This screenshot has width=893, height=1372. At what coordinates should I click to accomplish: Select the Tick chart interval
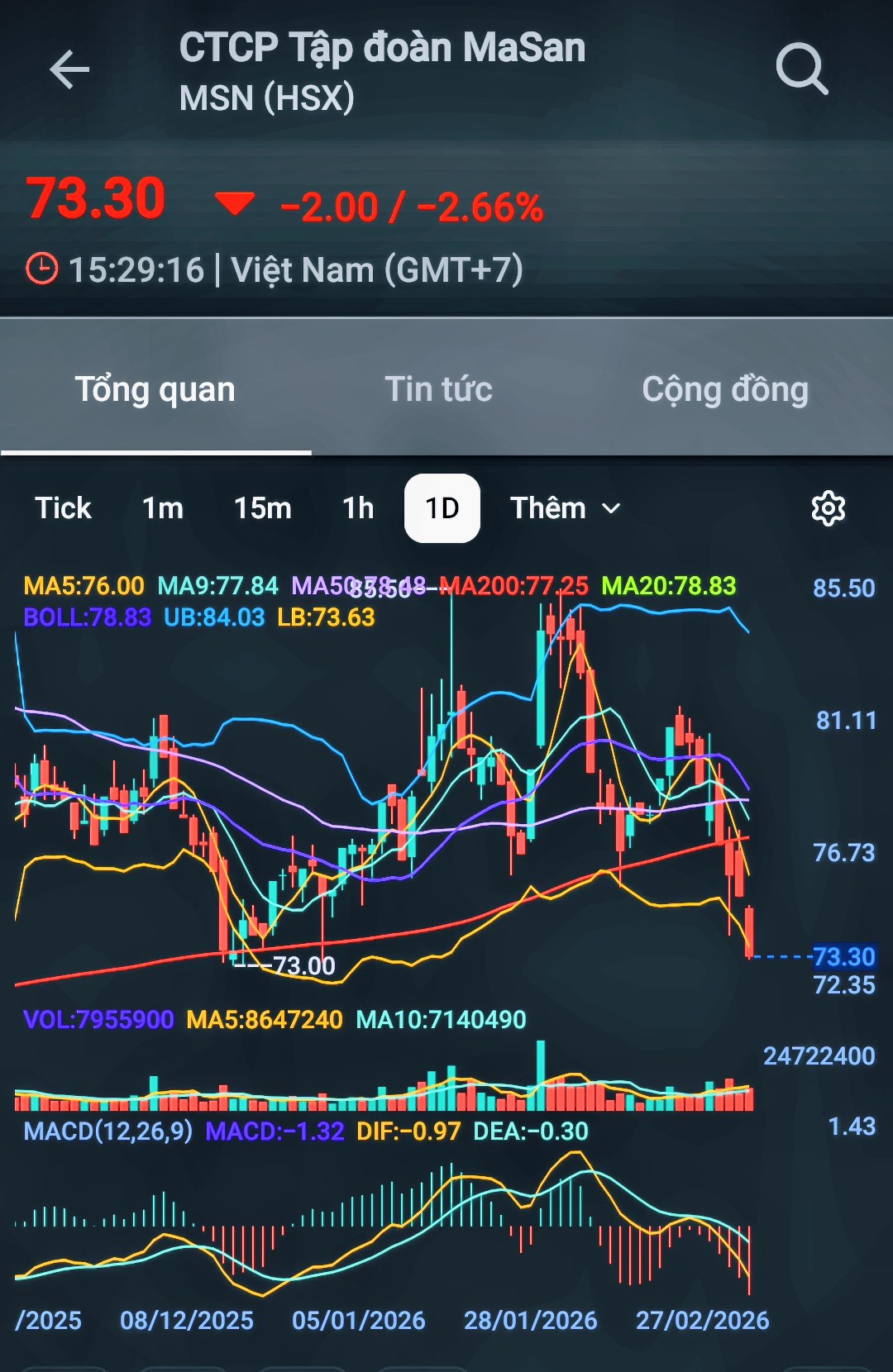coord(63,508)
